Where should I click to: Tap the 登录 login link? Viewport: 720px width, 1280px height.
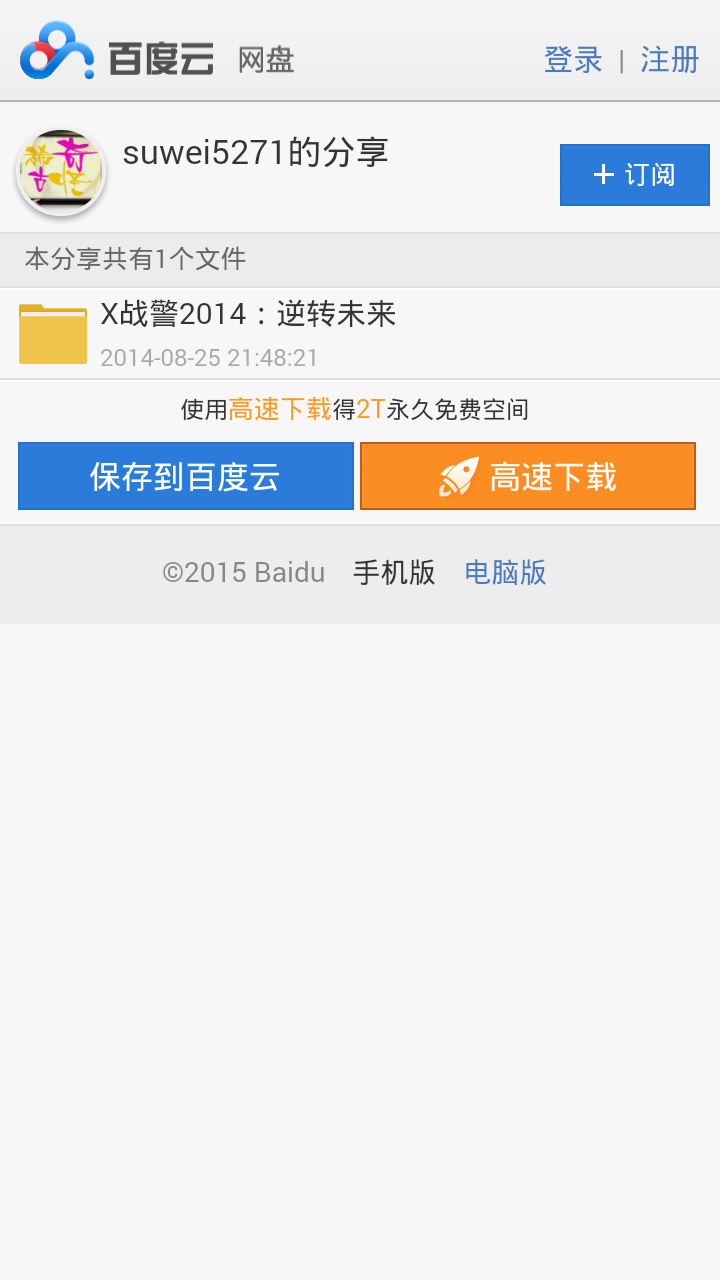(573, 60)
